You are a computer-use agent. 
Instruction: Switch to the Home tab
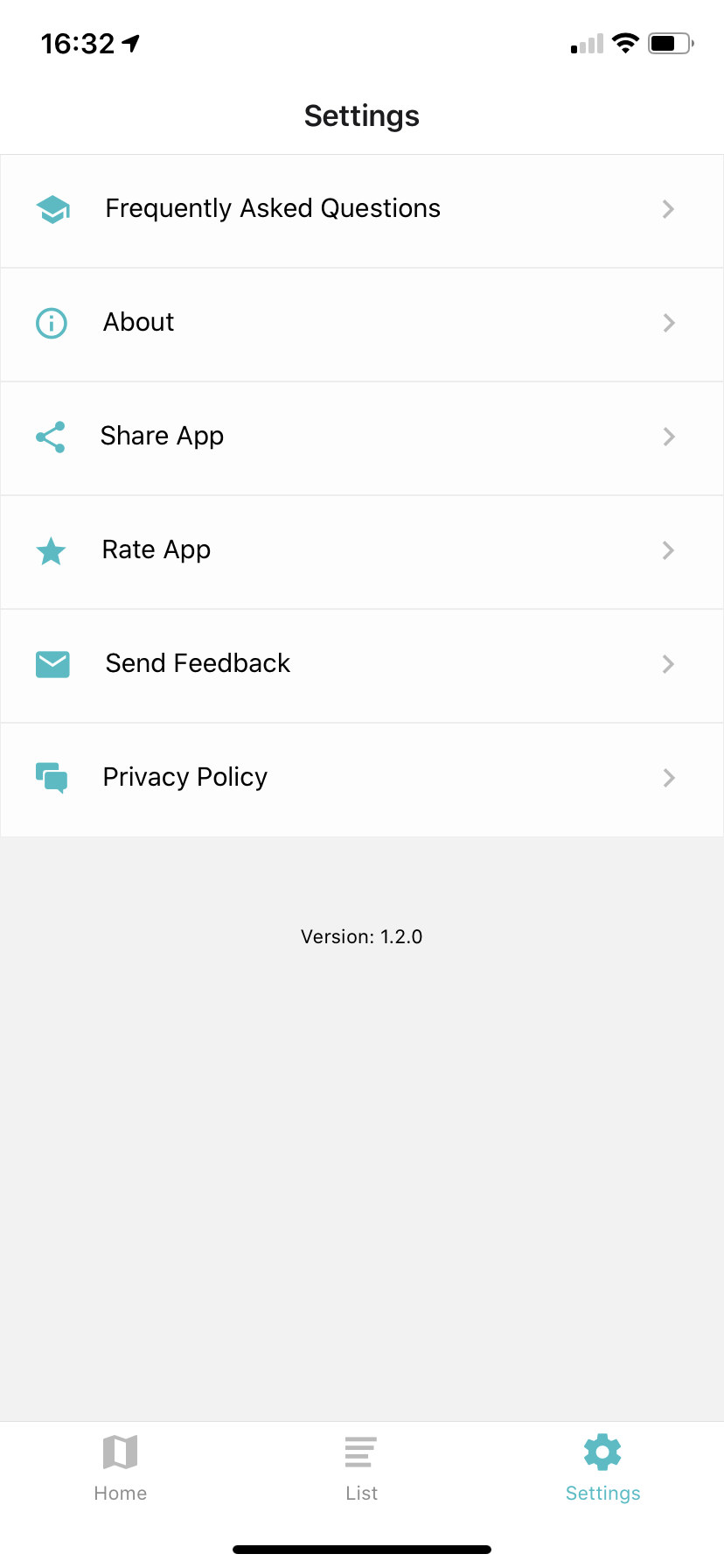(x=121, y=1468)
